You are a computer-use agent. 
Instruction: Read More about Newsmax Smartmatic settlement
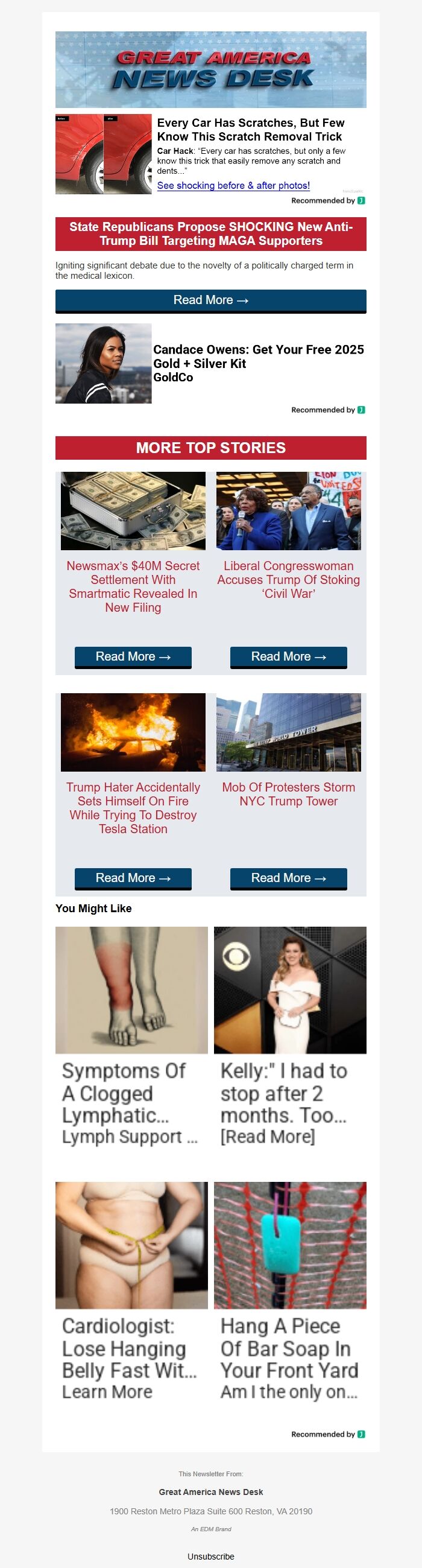point(133,656)
